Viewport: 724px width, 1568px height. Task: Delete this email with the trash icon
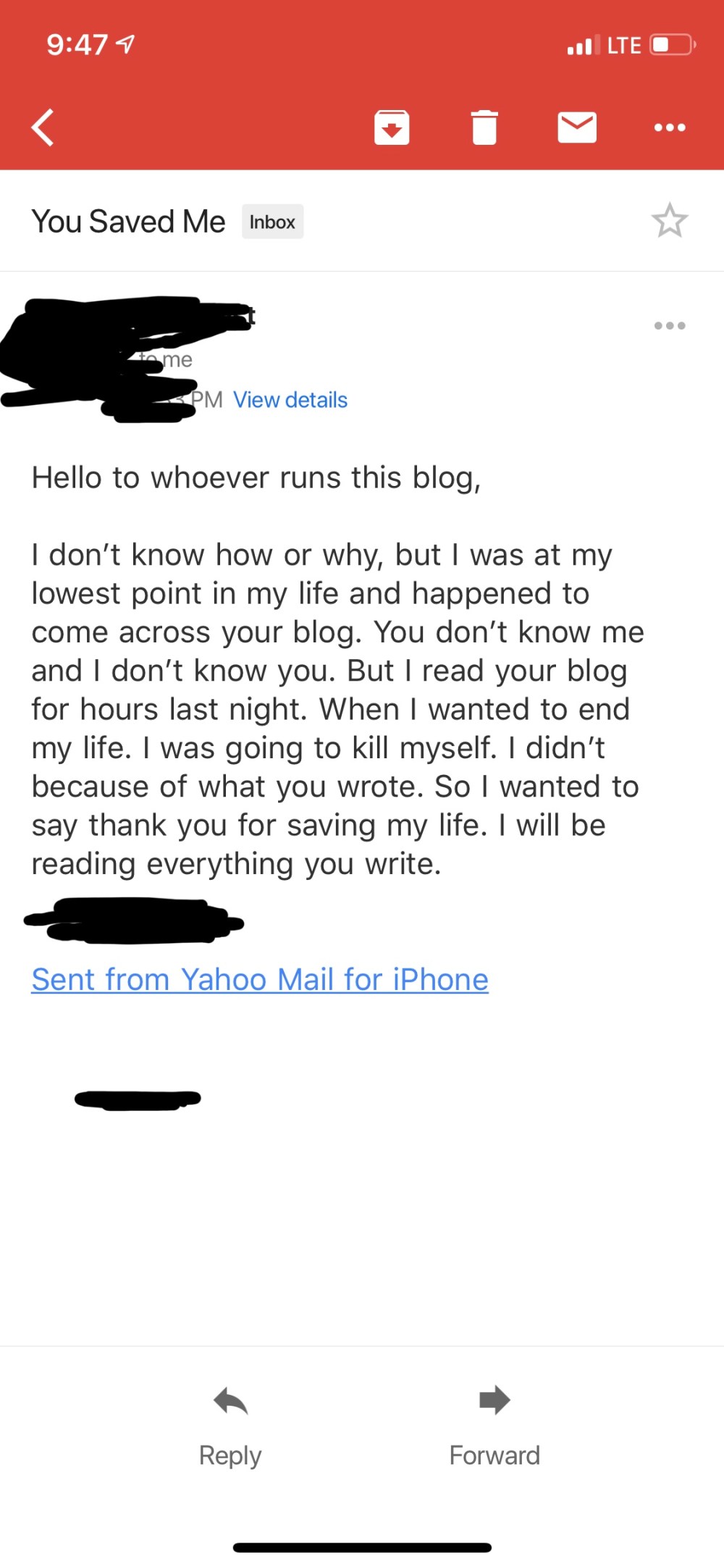[x=484, y=127]
